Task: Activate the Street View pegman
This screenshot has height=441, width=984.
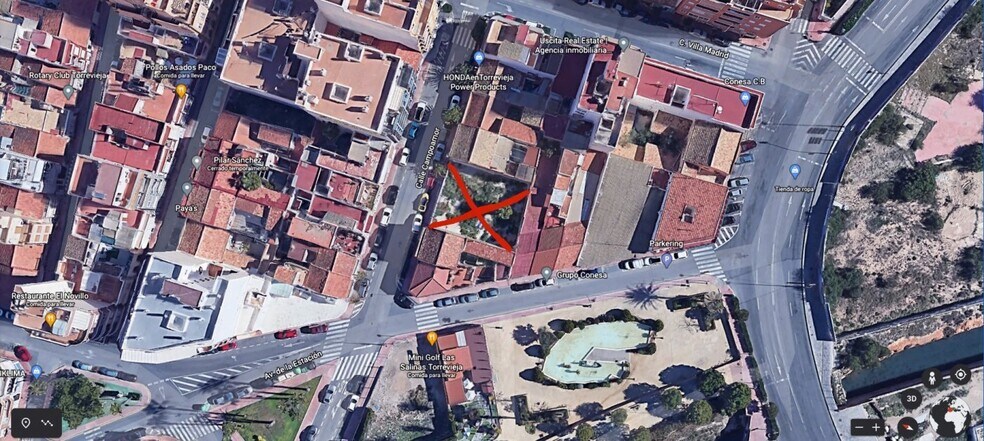Action: tap(932, 379)
